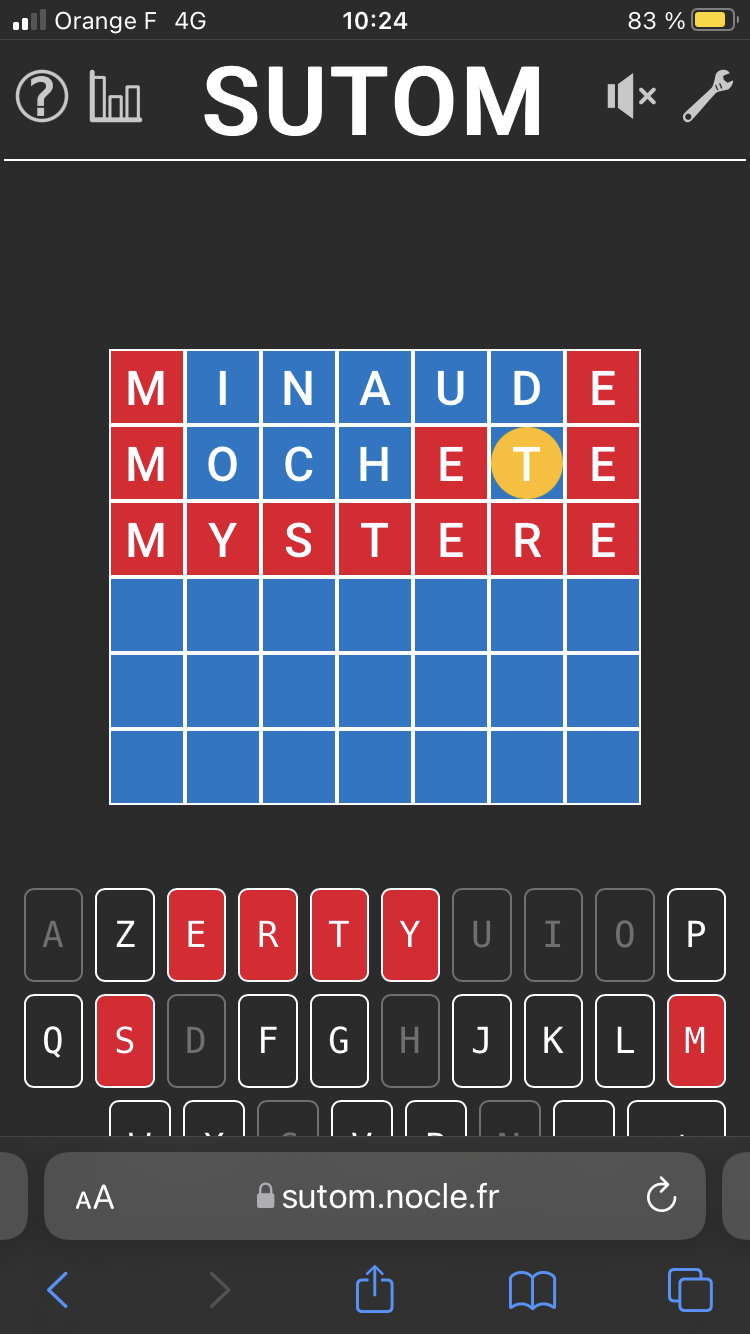Tap the red E key

(x=196, y=935)
